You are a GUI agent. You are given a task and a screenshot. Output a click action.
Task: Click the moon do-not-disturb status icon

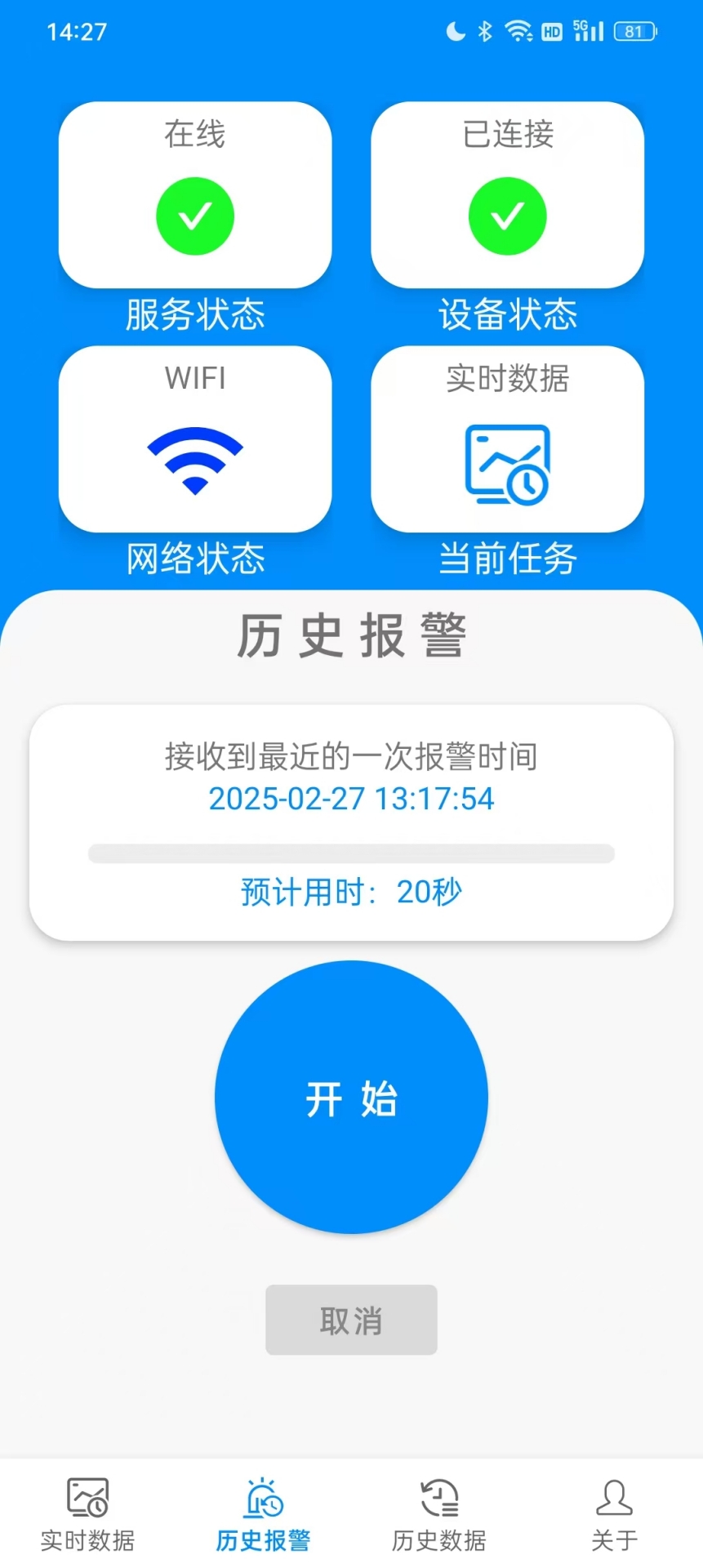[453, 31]
